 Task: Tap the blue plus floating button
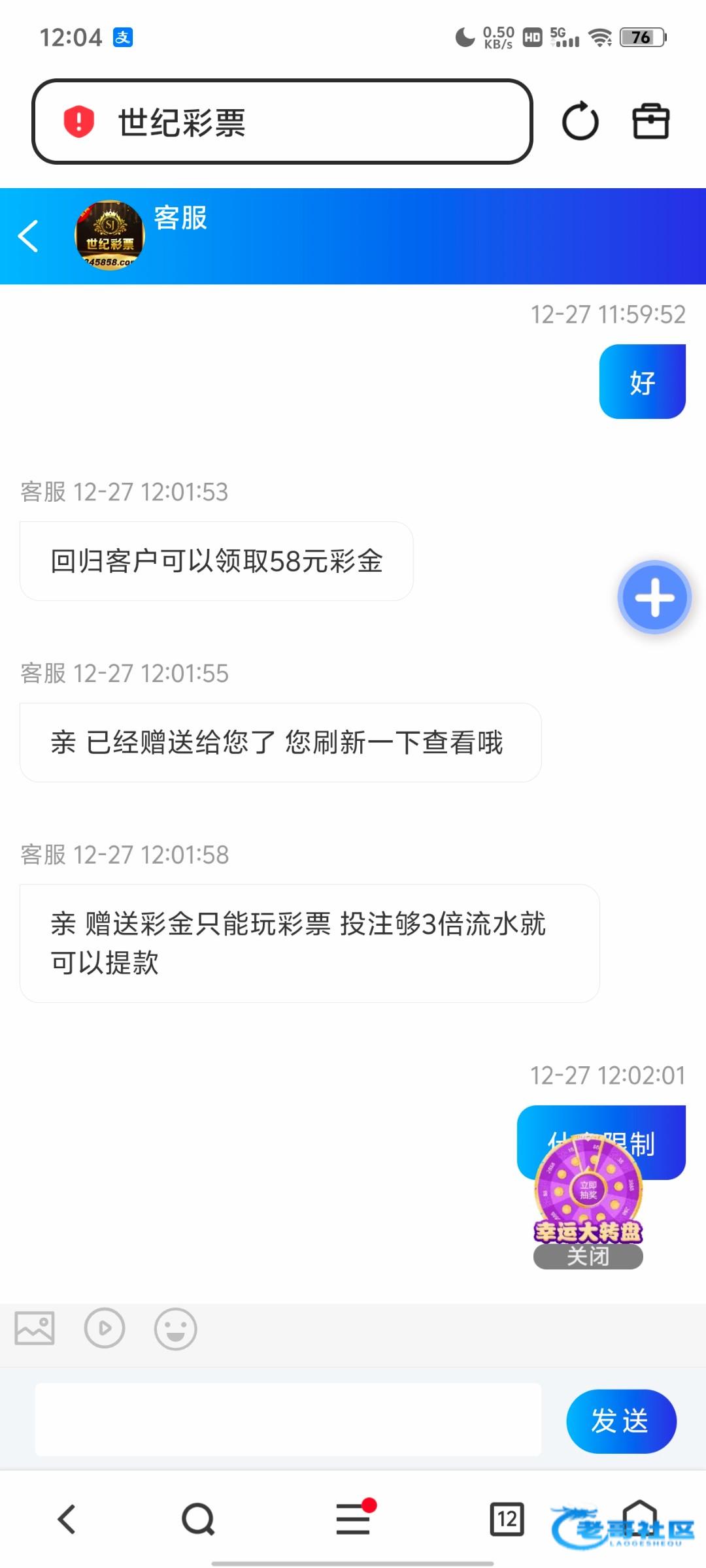654,597
